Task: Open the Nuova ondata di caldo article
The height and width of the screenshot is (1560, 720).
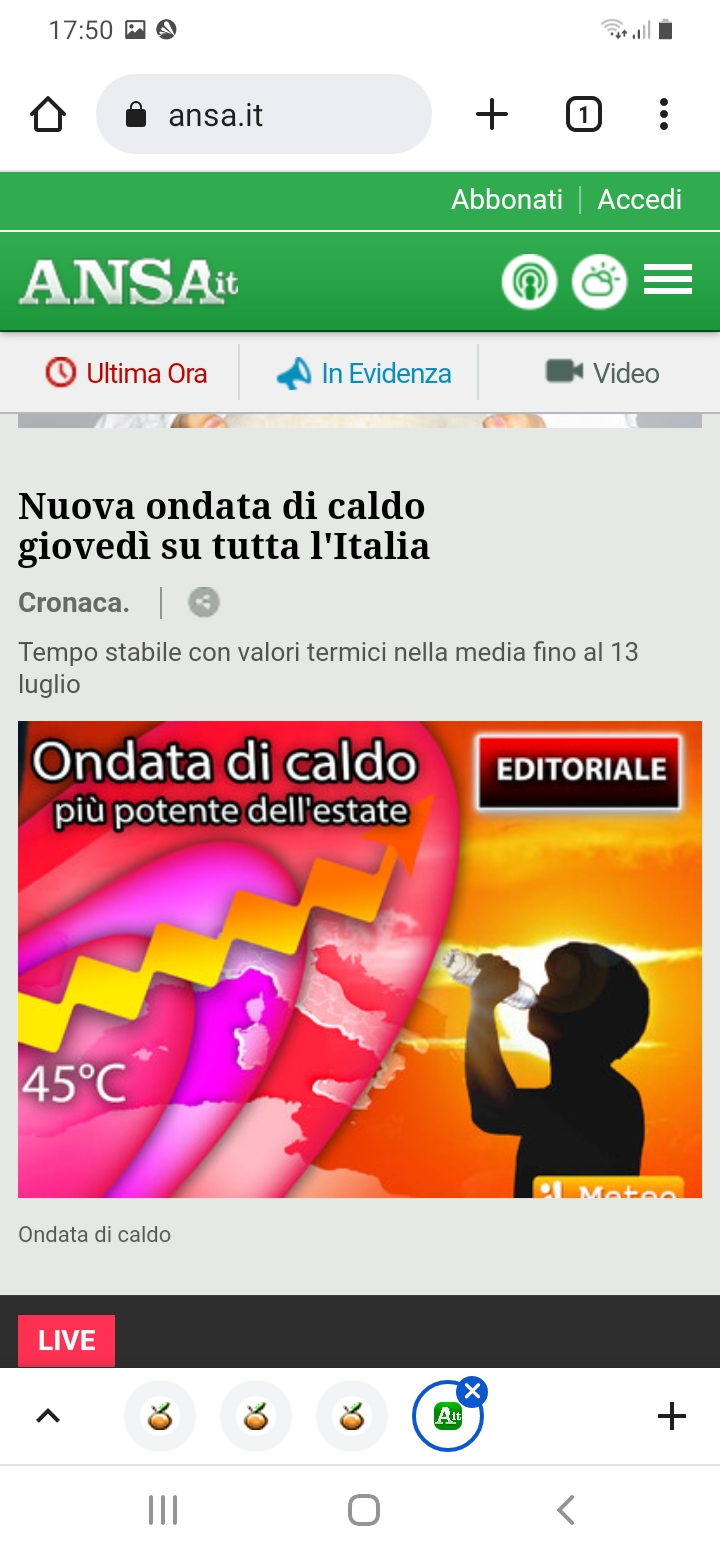Action: click(224, 526)
